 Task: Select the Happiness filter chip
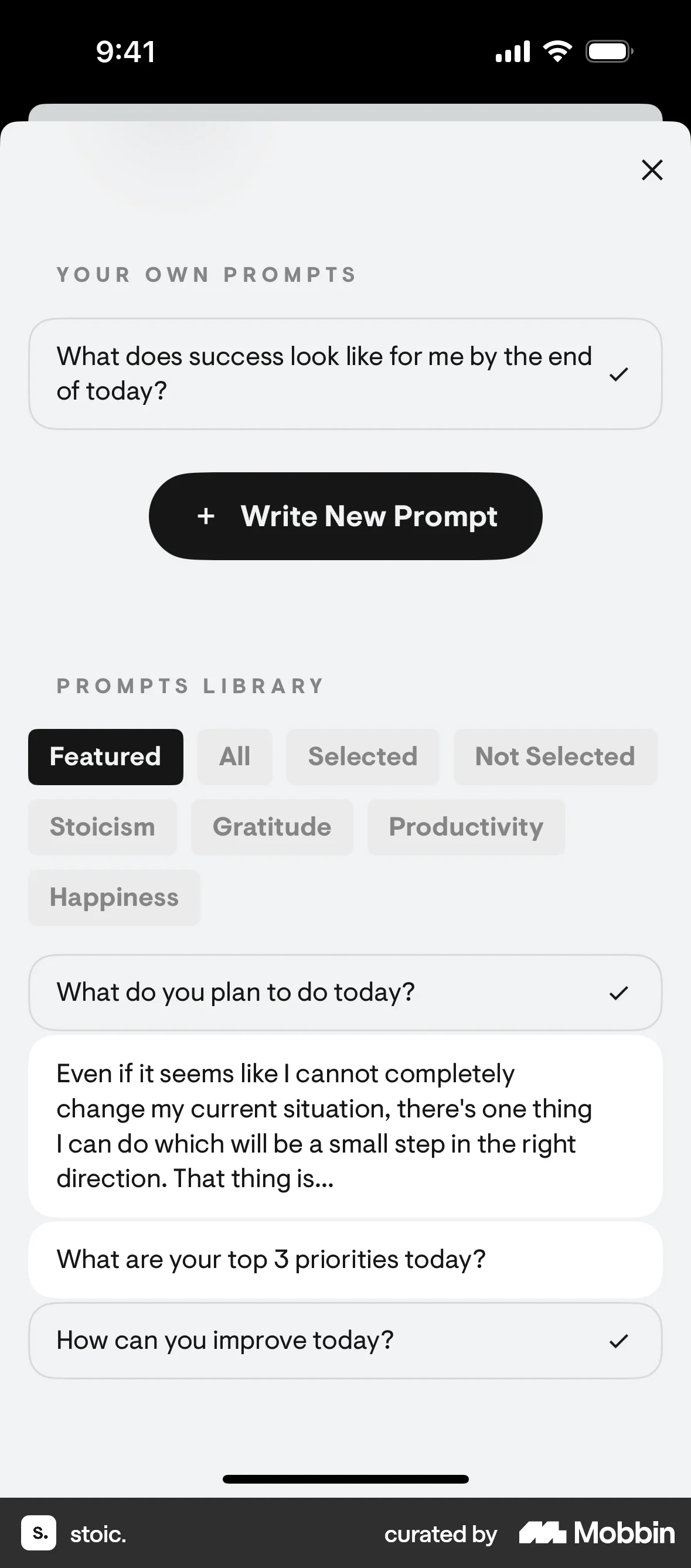click(114, 897)
